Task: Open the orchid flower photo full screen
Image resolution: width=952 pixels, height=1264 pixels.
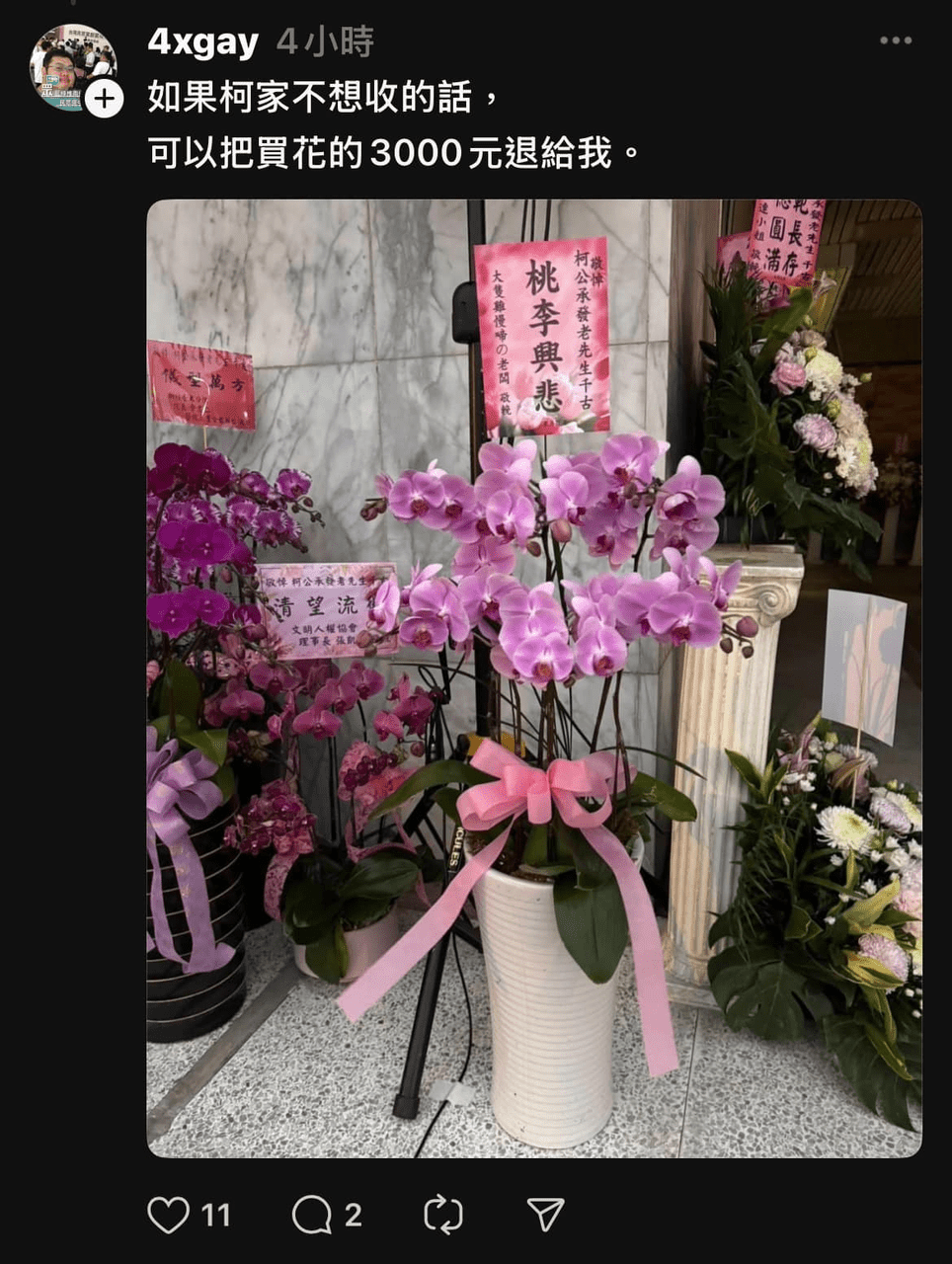Action: tap(533, 678)
